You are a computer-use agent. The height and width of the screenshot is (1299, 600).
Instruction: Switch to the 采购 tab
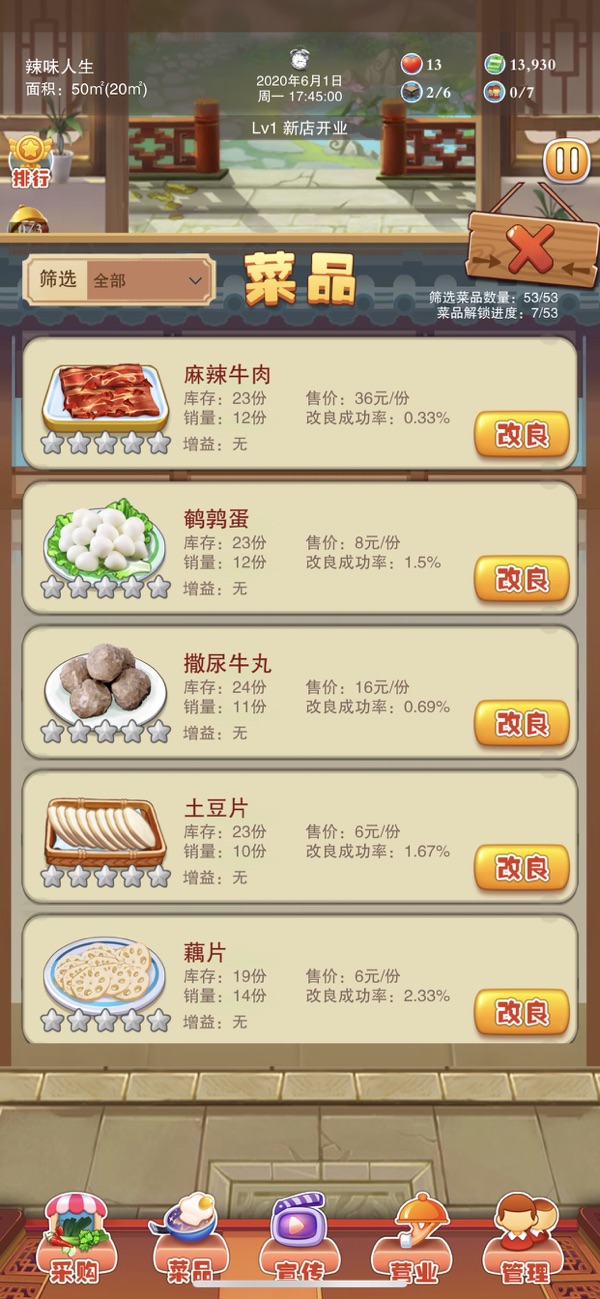[74, 1242]
